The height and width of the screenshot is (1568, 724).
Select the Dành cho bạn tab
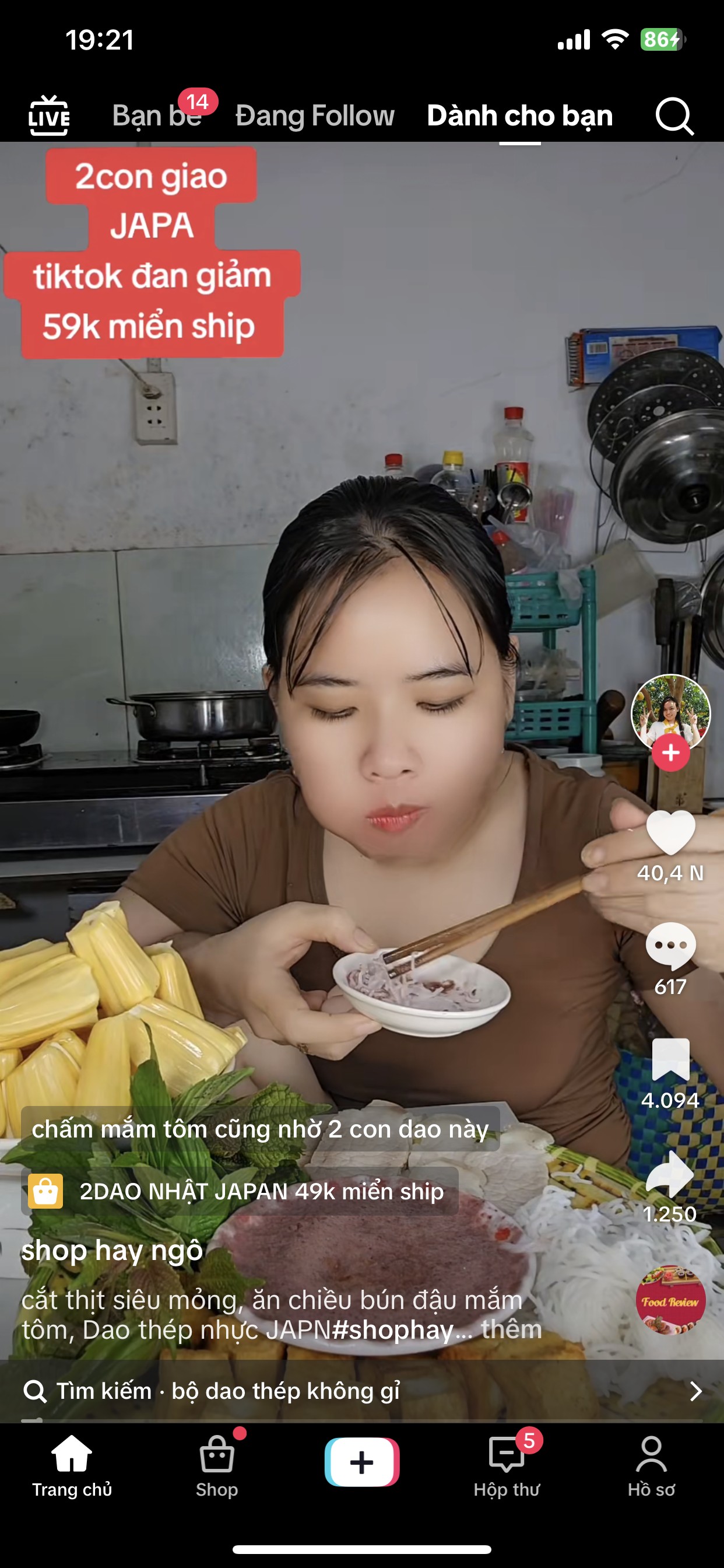(x=519, y=115)
